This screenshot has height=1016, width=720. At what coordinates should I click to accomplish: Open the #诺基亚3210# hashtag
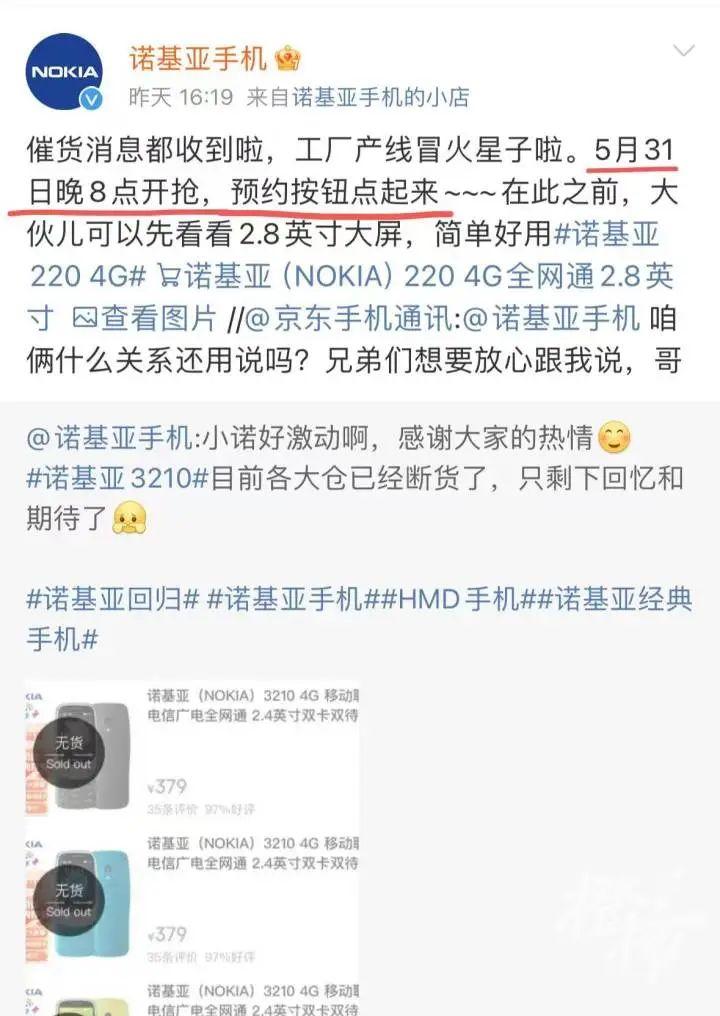(x=118, y=478)
